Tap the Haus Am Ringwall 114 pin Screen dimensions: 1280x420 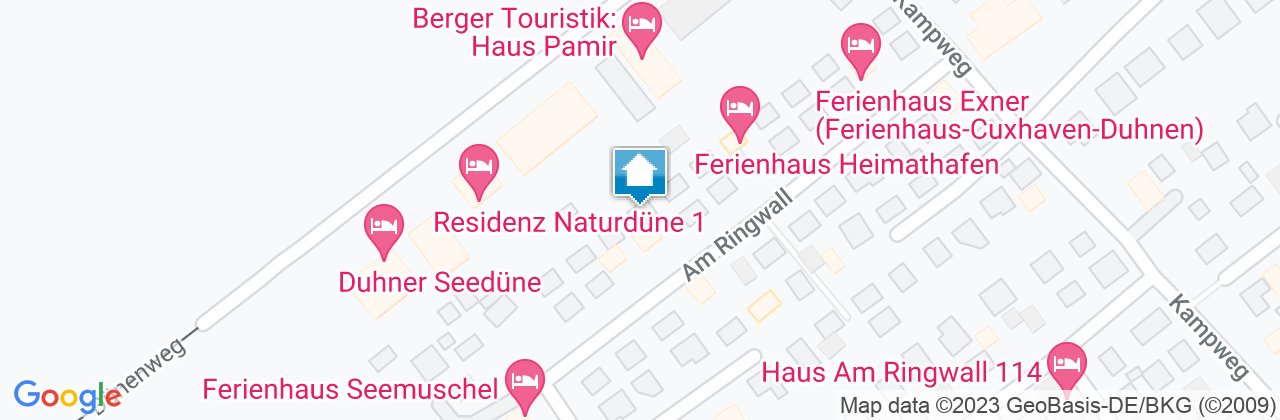[x=1066, y=364]
